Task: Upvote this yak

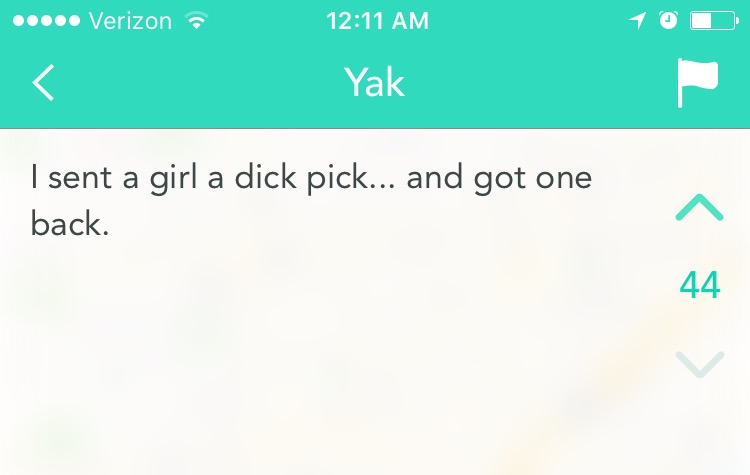Action: [699, 208]
